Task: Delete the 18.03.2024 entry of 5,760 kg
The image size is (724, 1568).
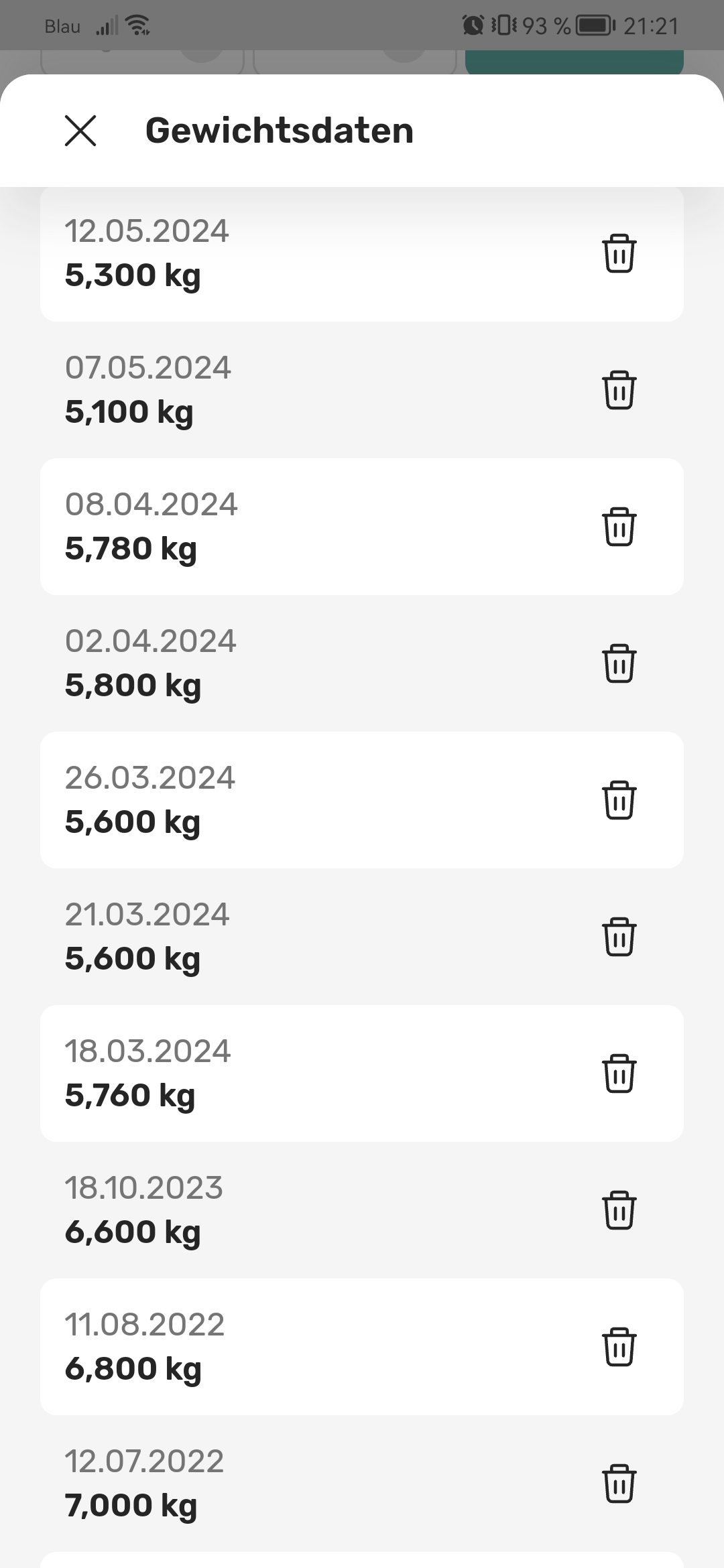Action: 619,1073
